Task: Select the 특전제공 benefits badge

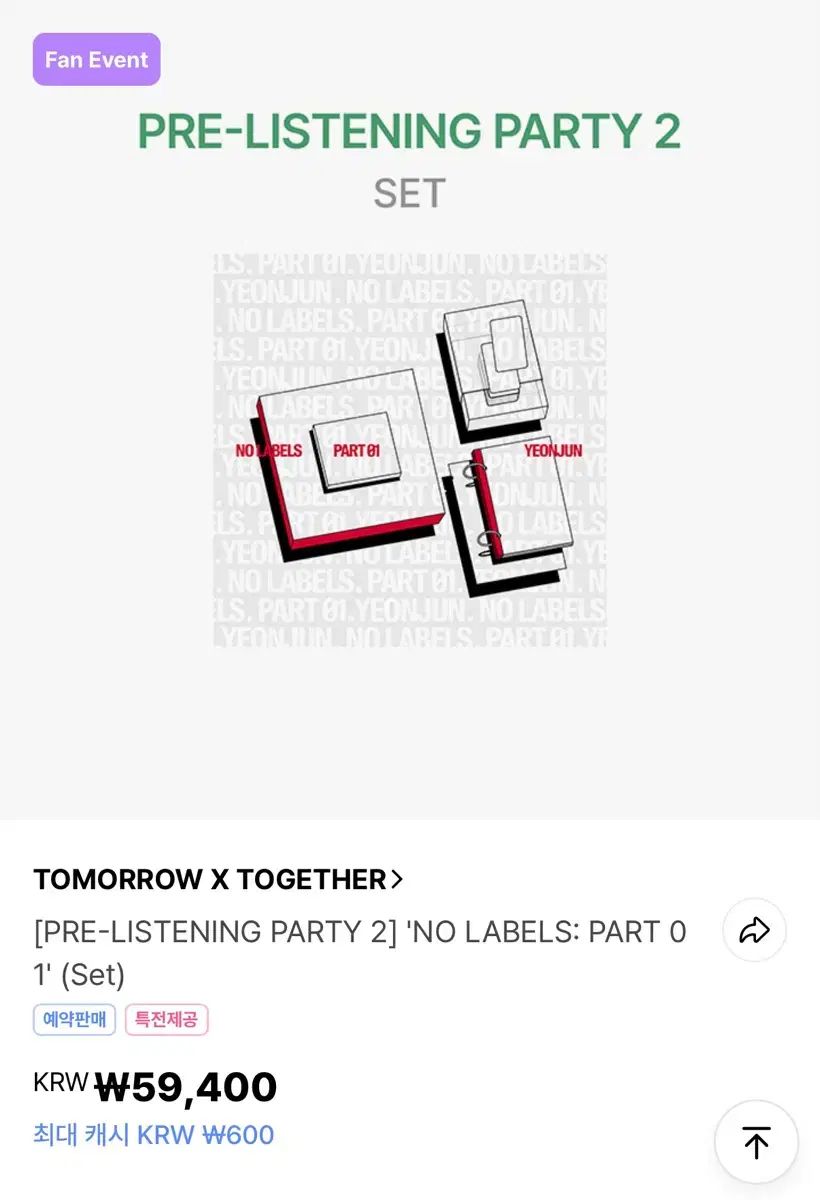Action: pyautogui.click(x=166, y=1020)
